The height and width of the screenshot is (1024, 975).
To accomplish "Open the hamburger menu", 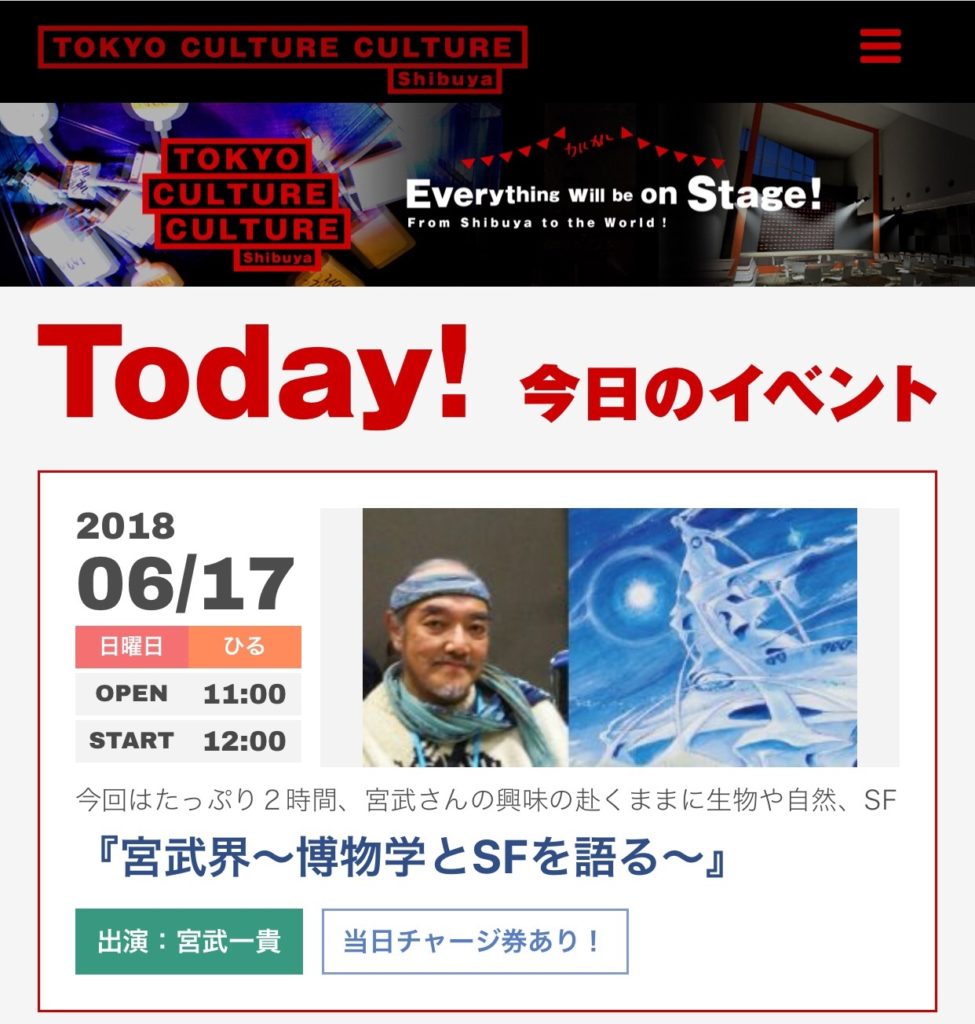I will coord(880,46).
